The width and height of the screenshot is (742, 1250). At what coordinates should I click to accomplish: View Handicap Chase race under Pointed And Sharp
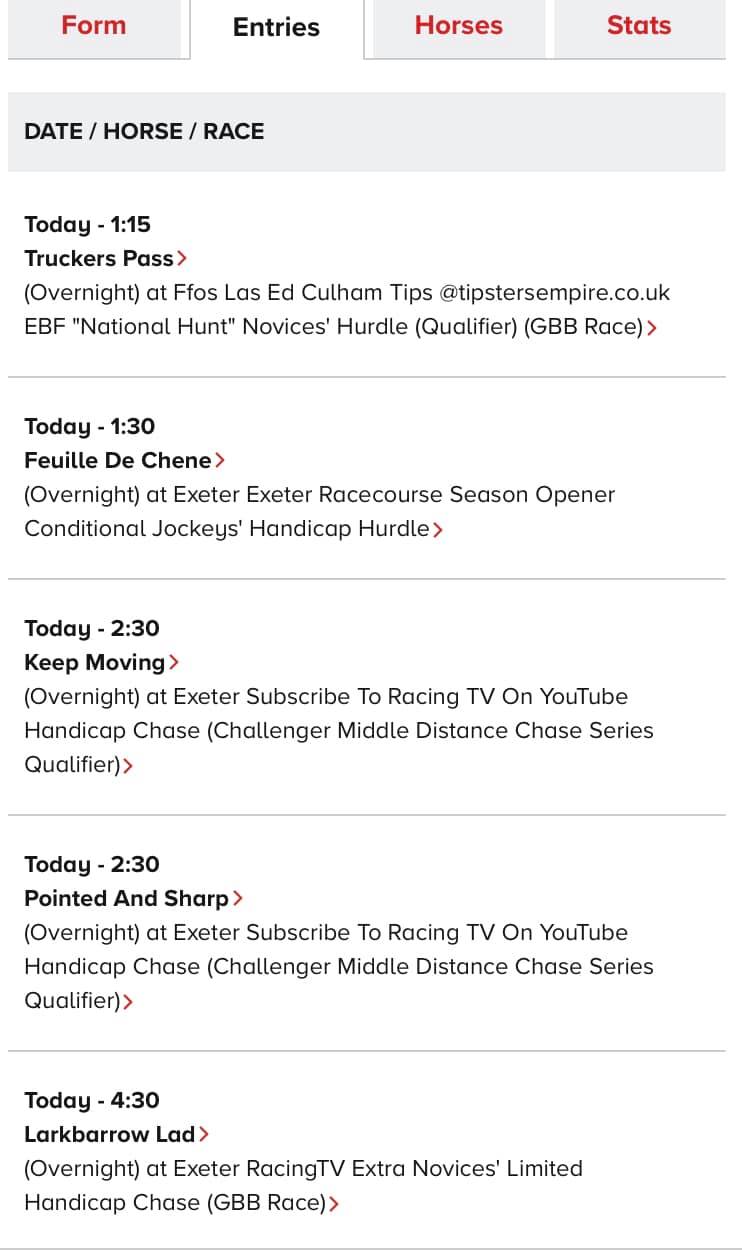click(339, 966)
